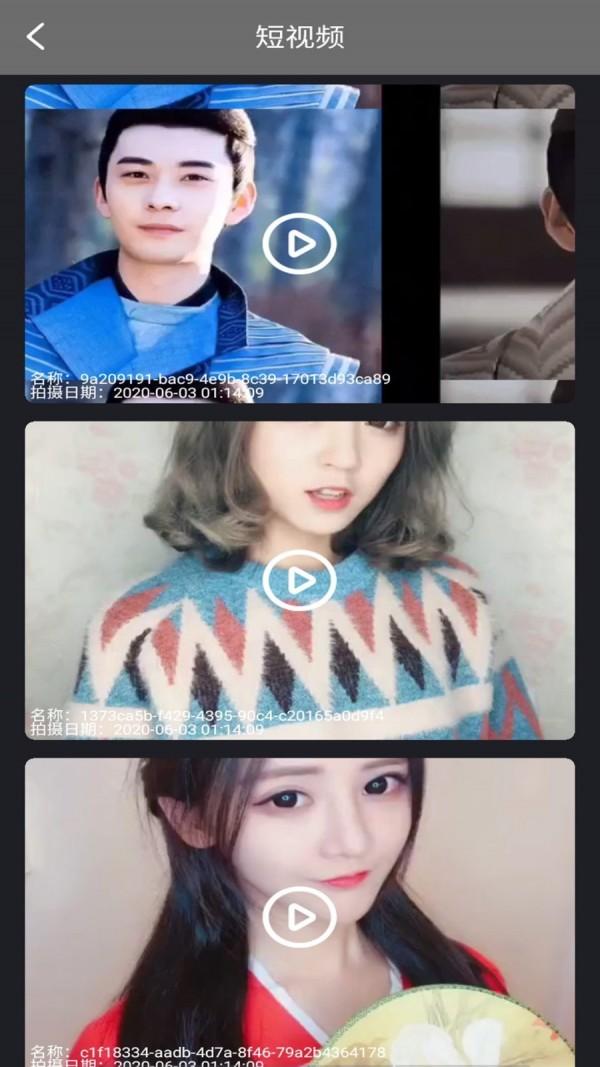This screenshot has width=600, height=1067.
Task: Play the video named 1373ca5b-f429
Action: [x=299, y=580]
